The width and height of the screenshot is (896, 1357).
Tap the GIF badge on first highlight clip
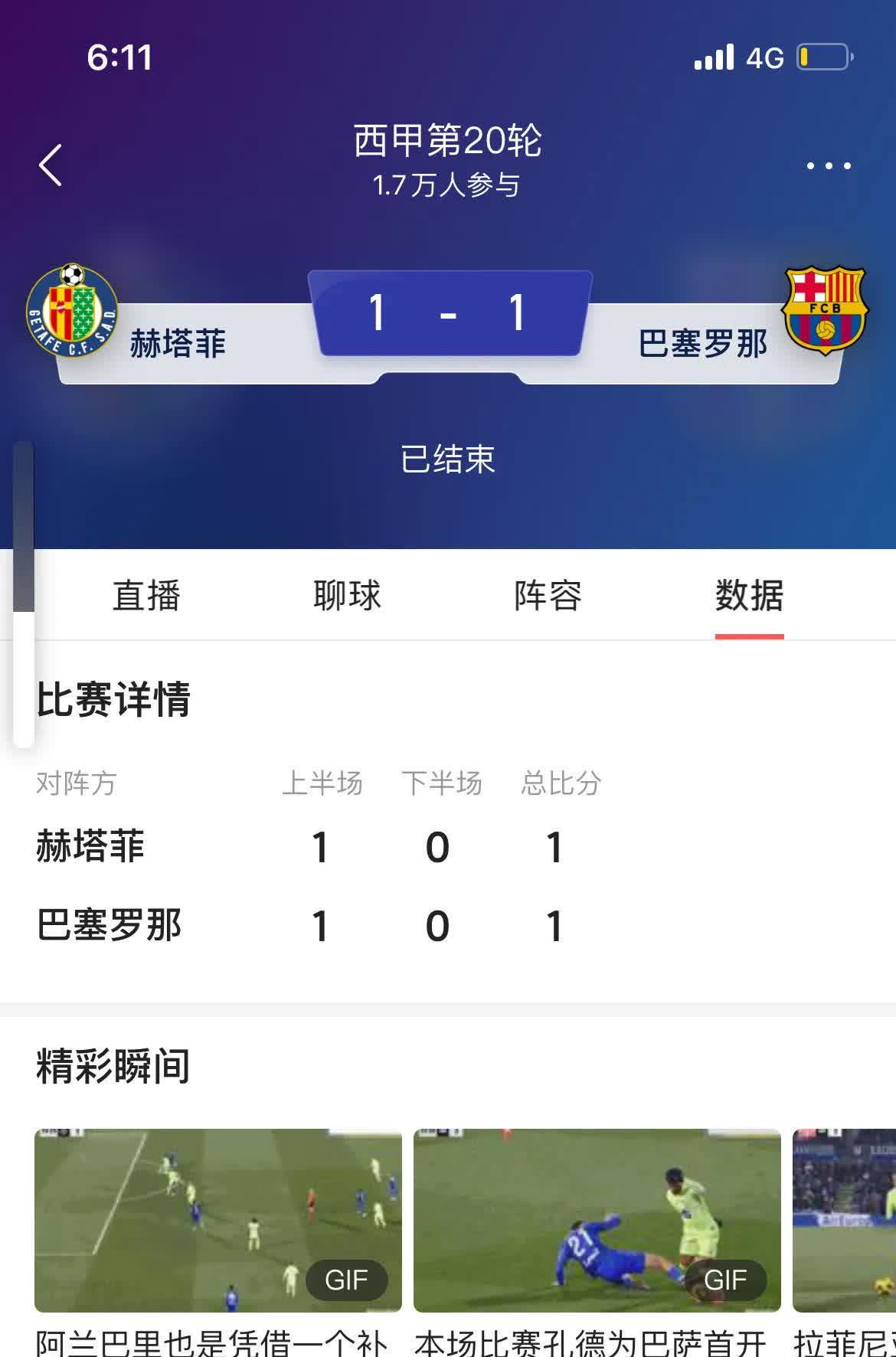coord(346,1277)
